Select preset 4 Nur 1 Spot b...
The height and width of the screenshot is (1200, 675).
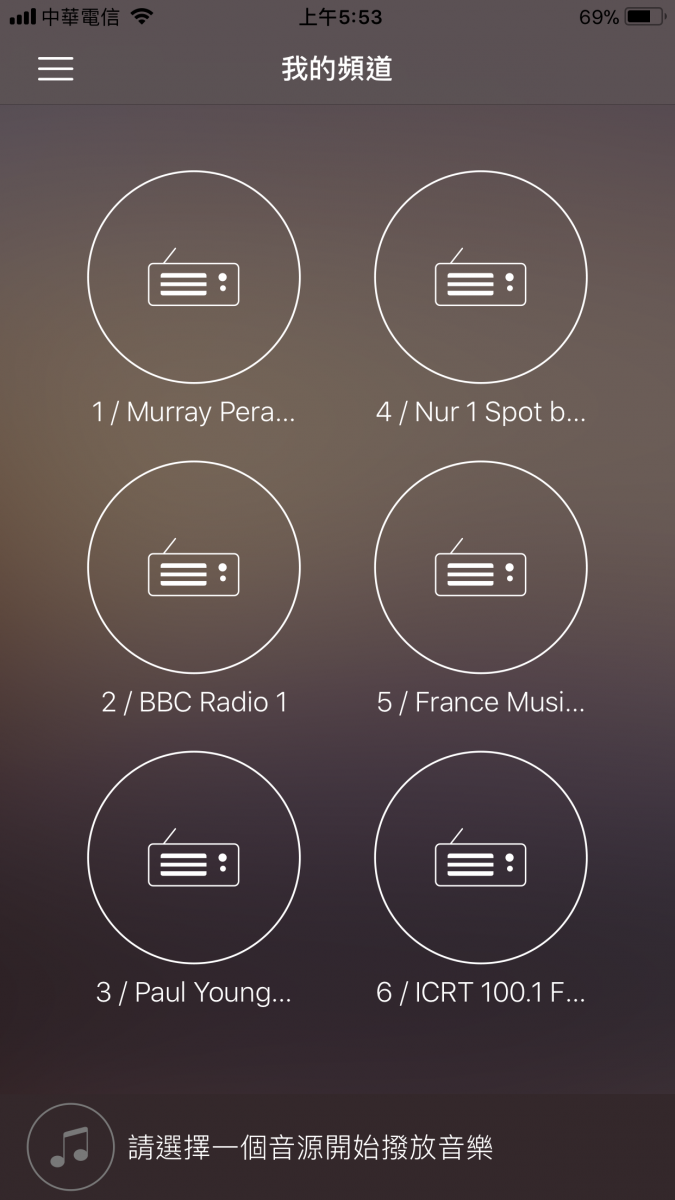[481, 277]
